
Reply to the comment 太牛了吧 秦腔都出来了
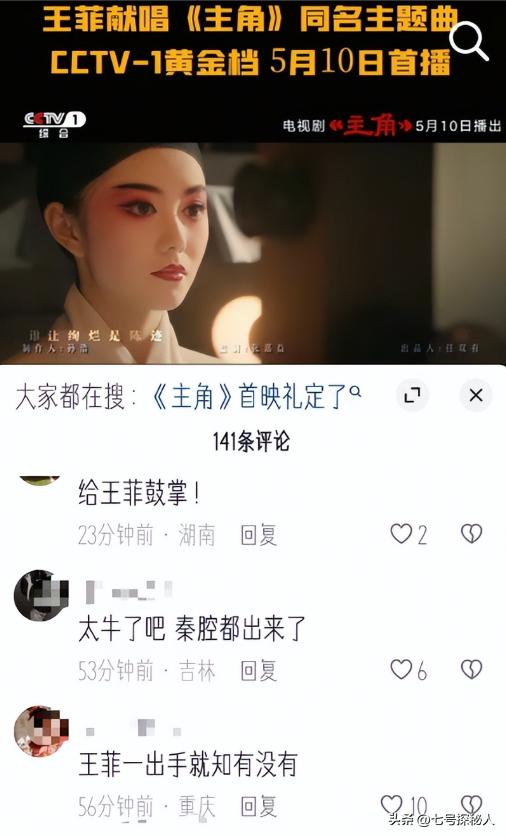[259, 670]
